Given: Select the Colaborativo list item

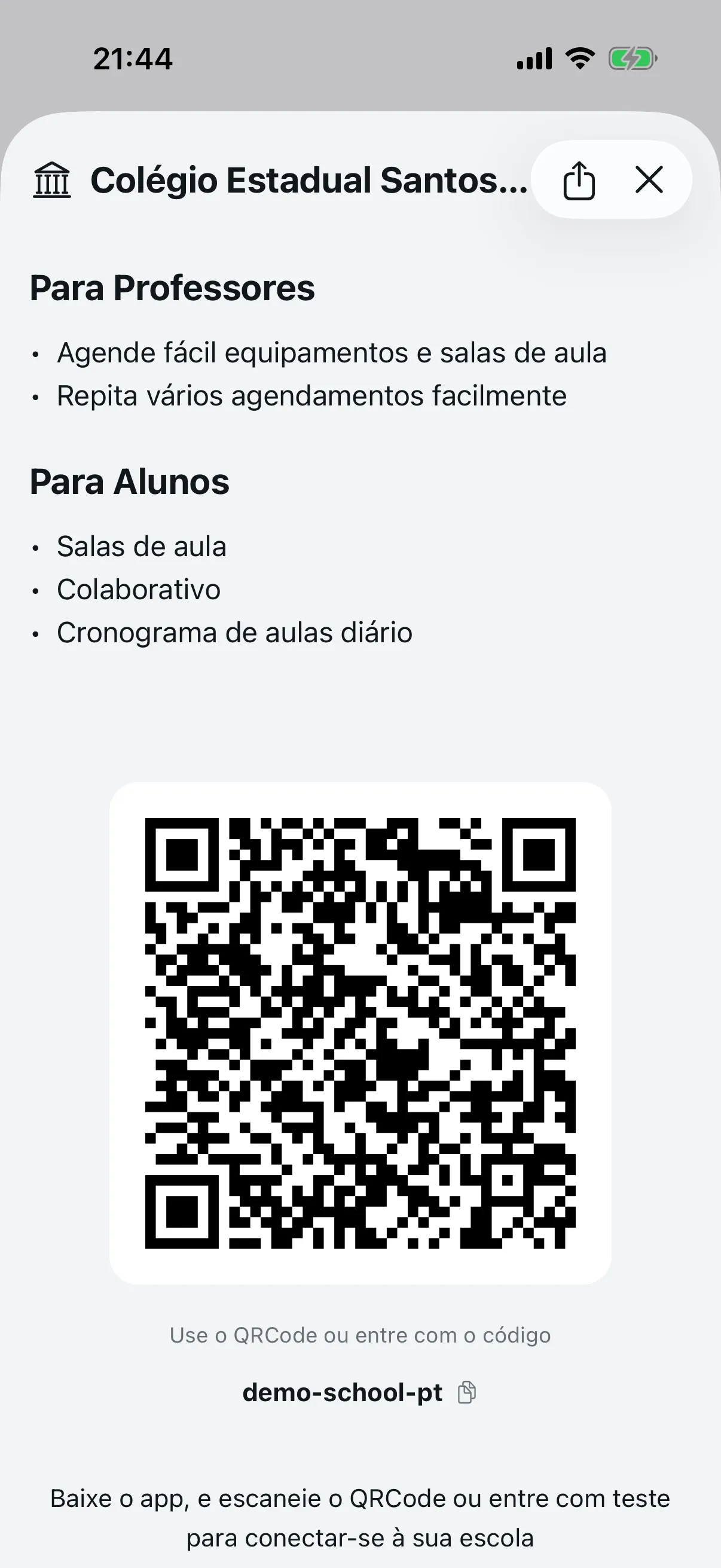Looking at the screenshot, I should click(x=139, y=588).
